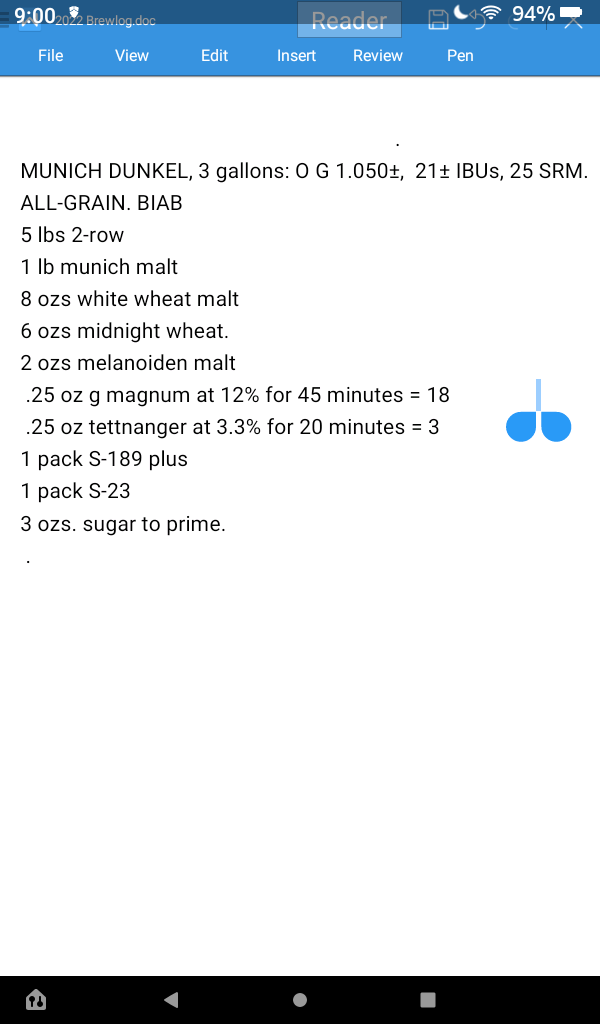Return to the home screen

click(300, 999)
